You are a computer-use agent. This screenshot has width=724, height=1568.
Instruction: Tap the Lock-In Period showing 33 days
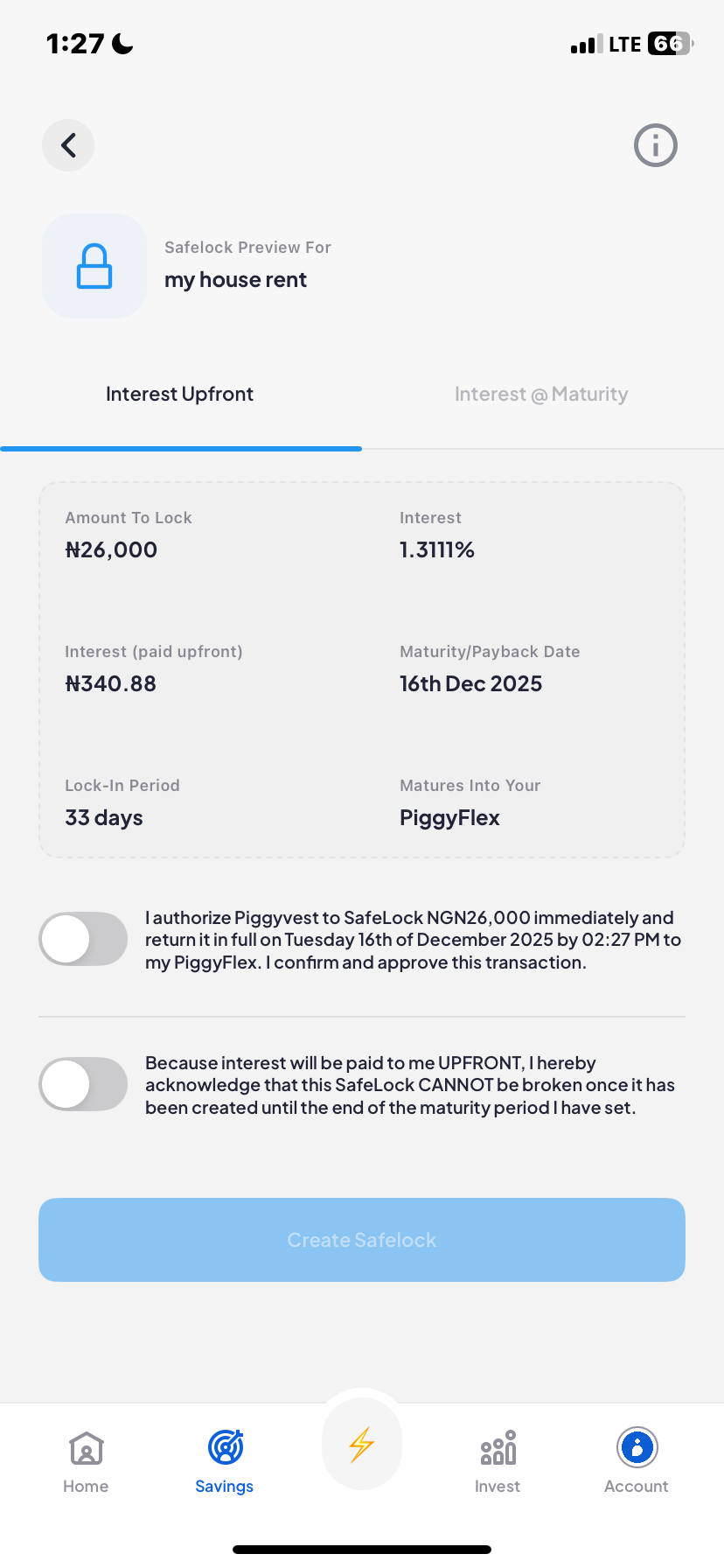pyautogui.click(x=103, y=817)
